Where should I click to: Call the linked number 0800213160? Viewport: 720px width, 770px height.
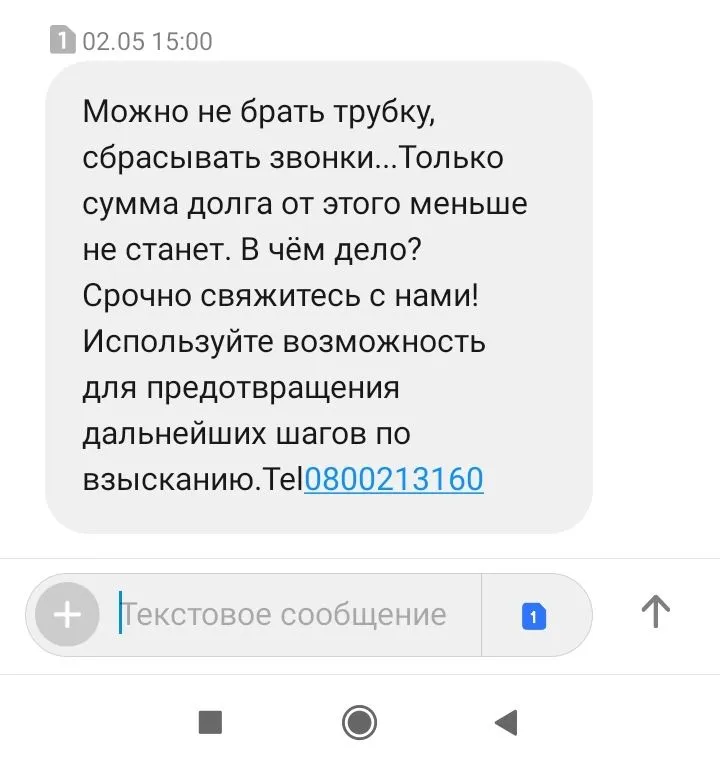tap(393, 479)
